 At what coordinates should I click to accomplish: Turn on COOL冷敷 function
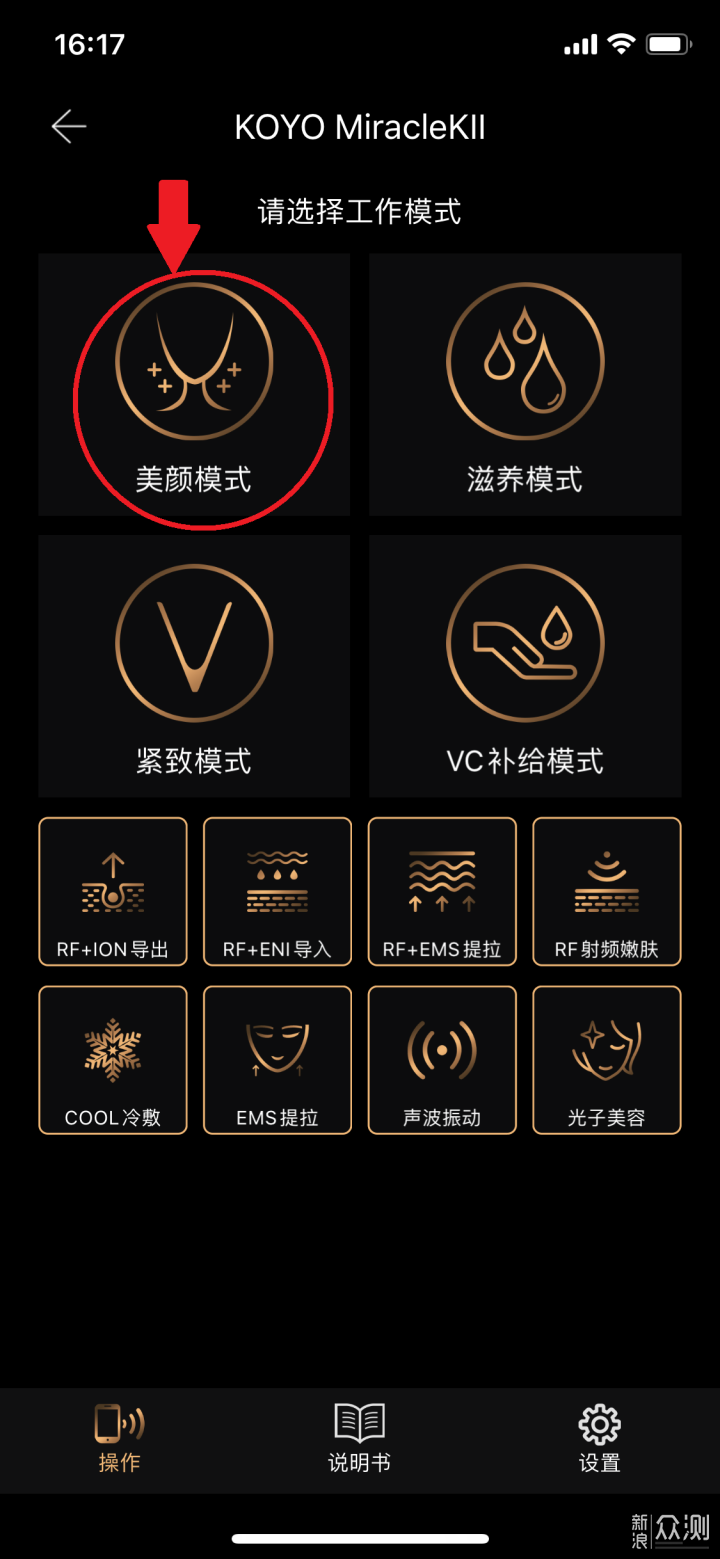pyautogui.click(x=113, y=1060)
